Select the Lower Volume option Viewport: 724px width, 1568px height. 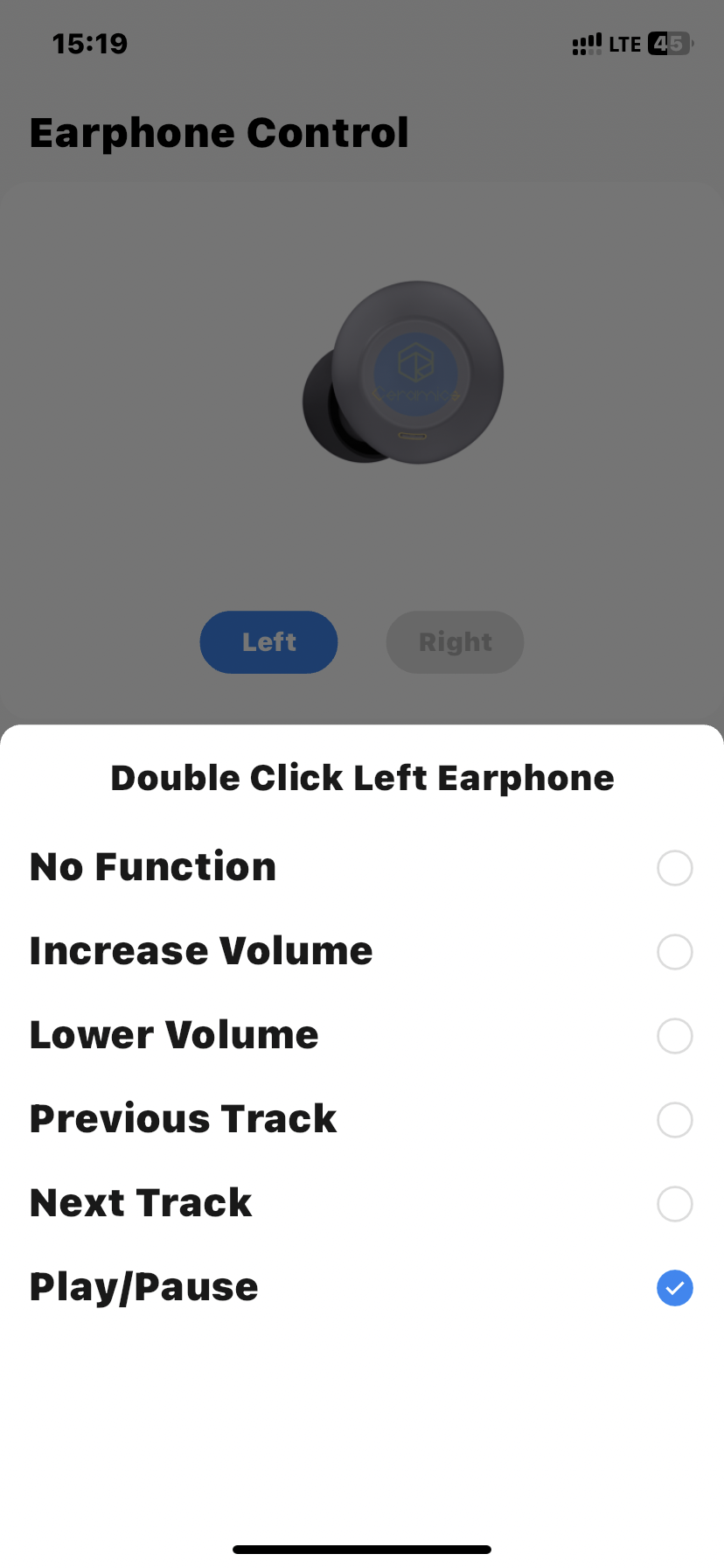(674, 1036)
